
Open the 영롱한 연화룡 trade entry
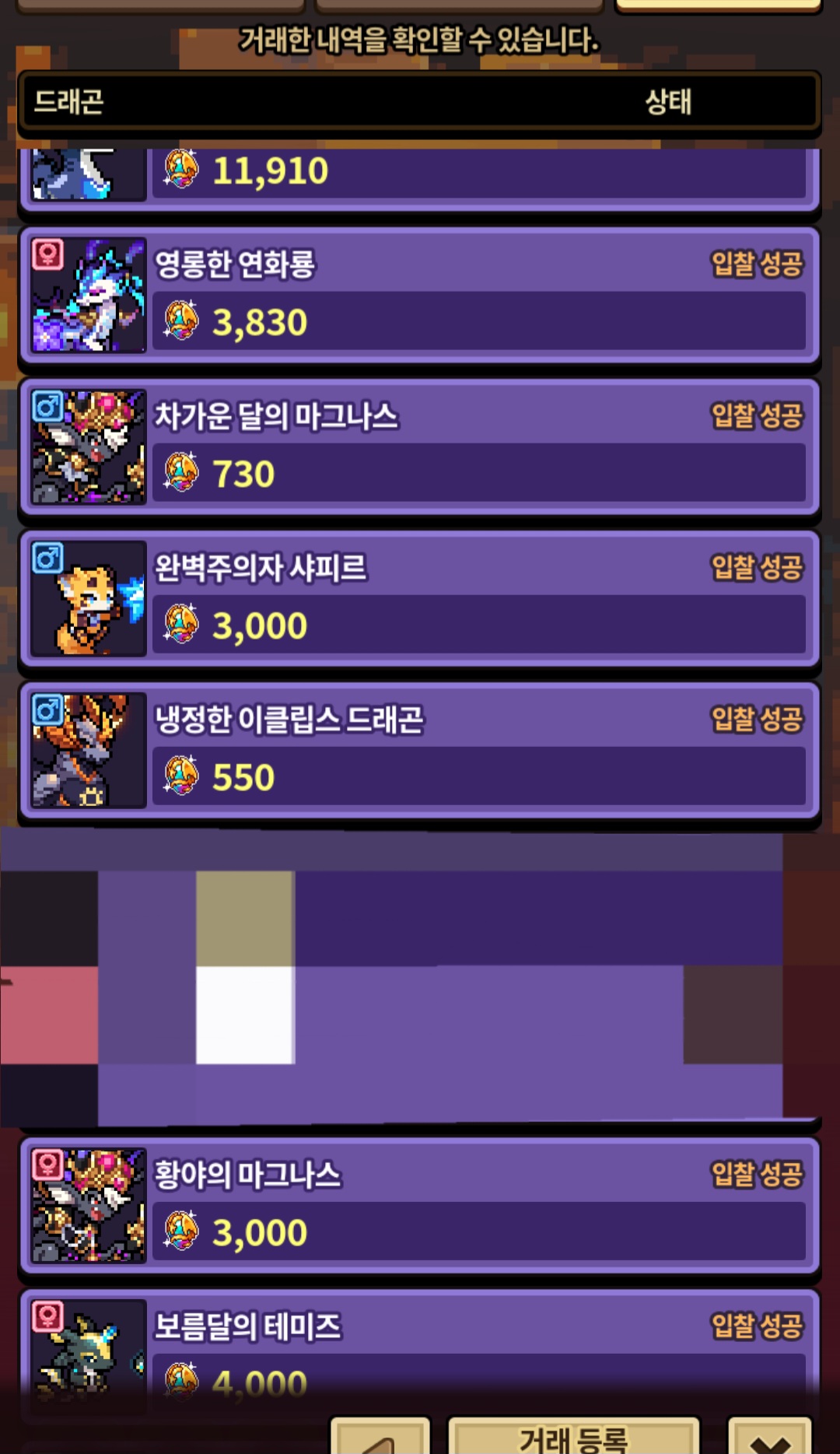[420, 296]
